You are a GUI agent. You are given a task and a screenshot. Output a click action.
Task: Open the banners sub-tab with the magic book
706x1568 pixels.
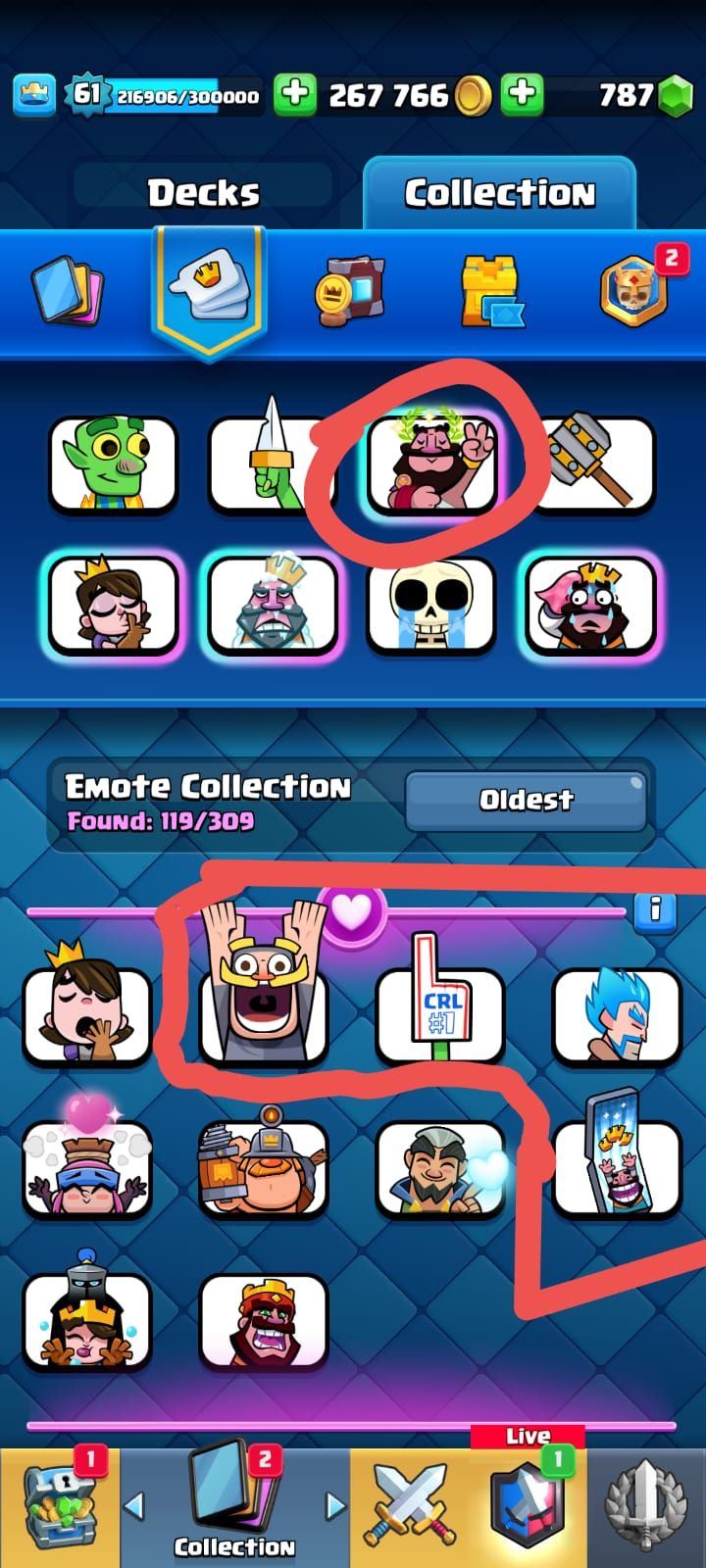coord(350,291)
